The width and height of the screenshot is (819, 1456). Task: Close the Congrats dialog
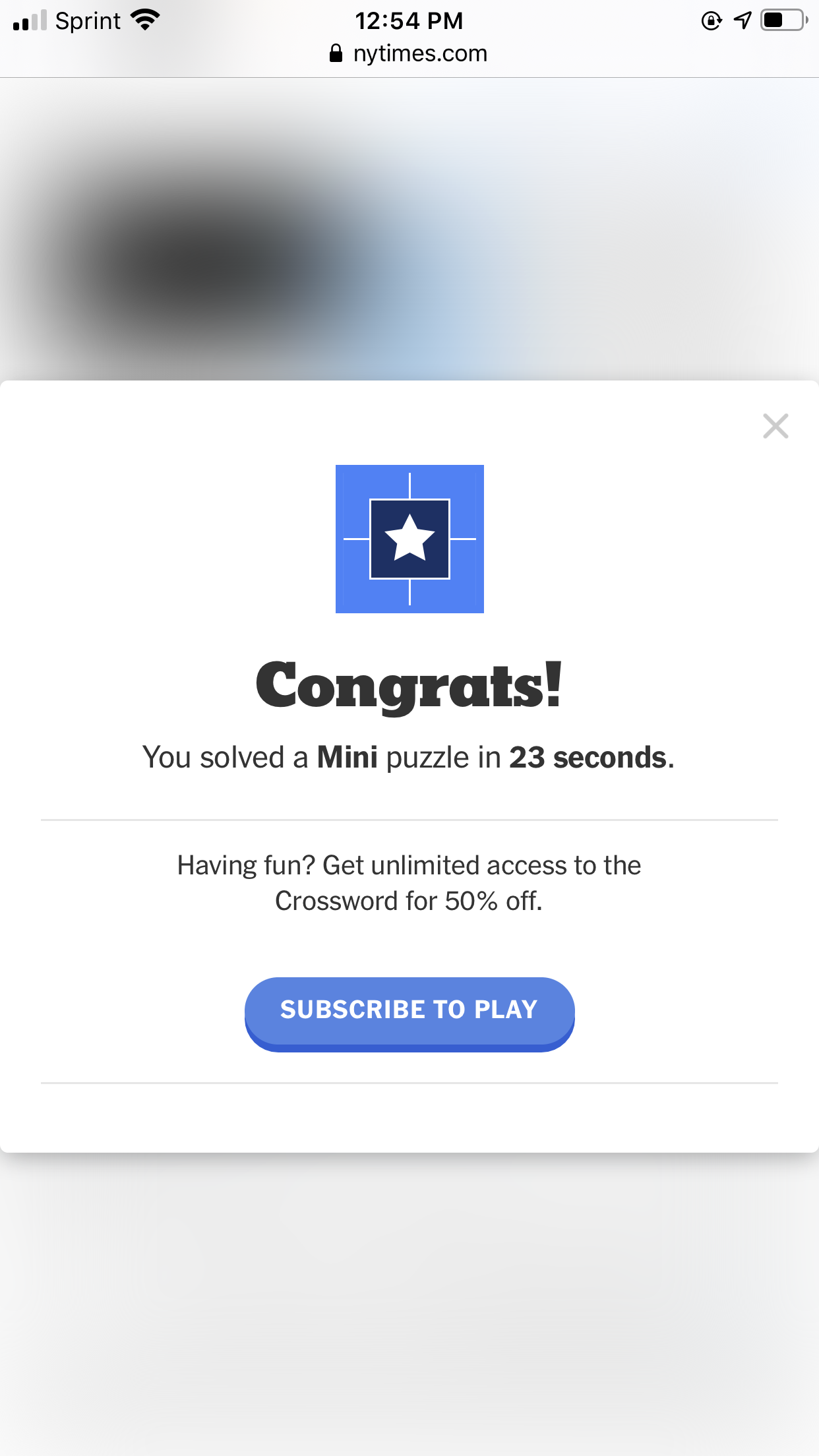[775, 426]
